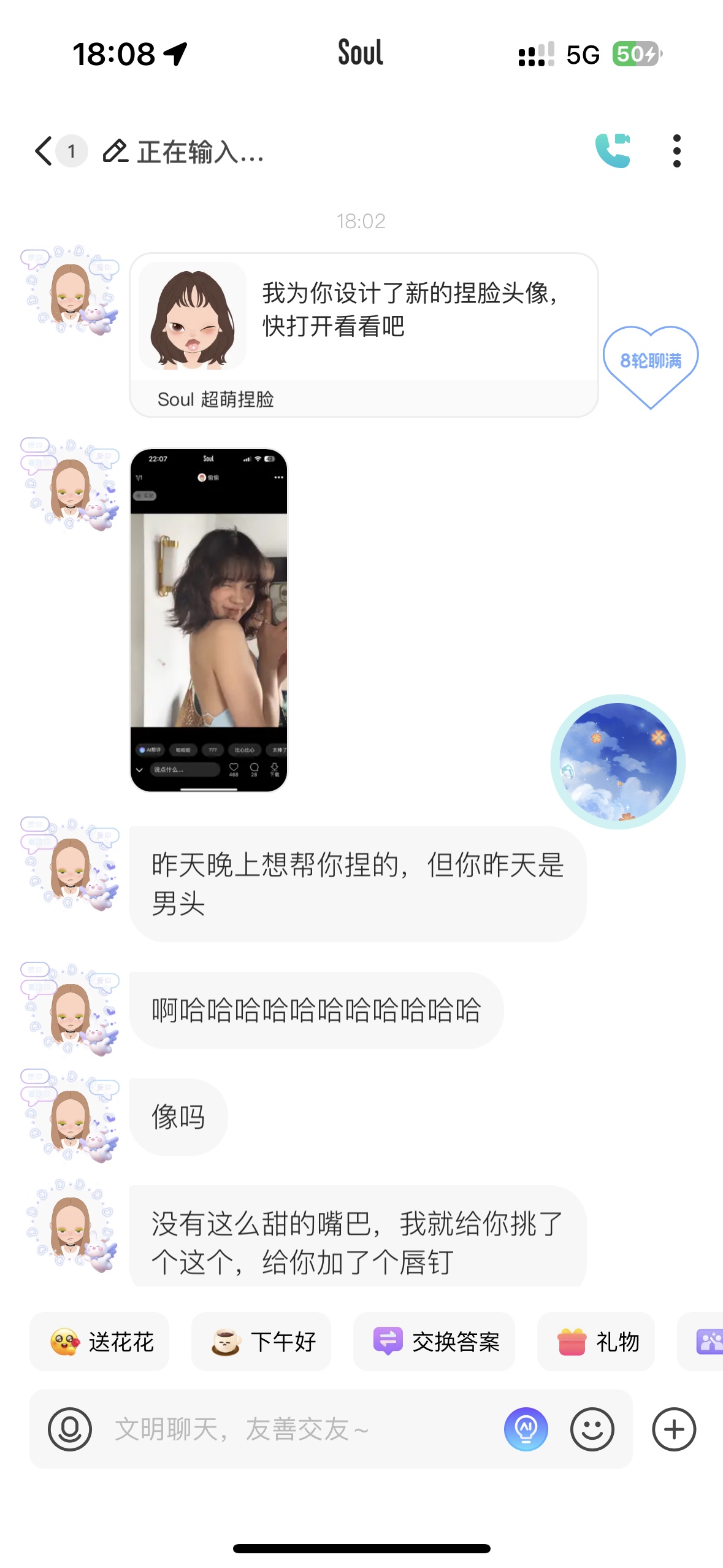Send the 下午好 quick greeting
Screen dimensions: 723x1568
pyautogui.click(x=261, y=1342)
